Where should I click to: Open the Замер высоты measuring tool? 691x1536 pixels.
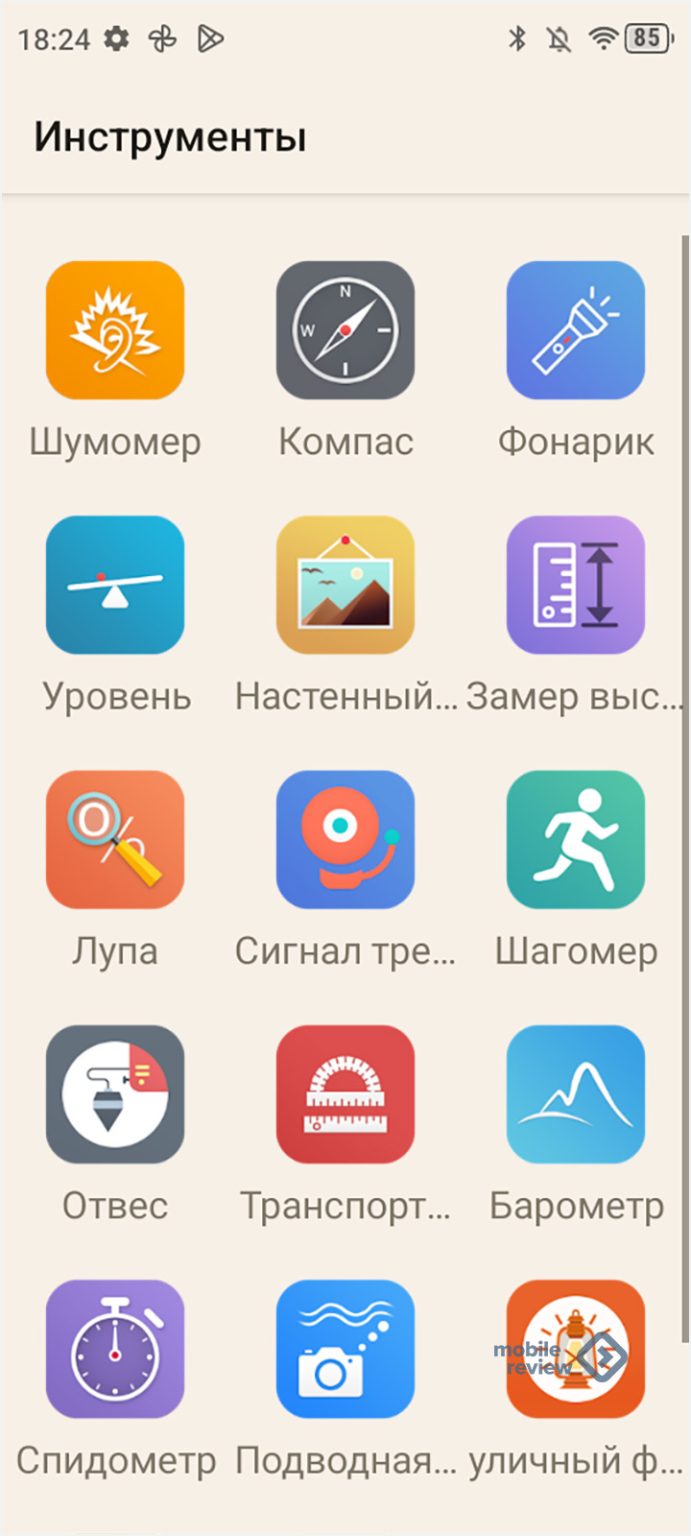(x=575, y=585)
